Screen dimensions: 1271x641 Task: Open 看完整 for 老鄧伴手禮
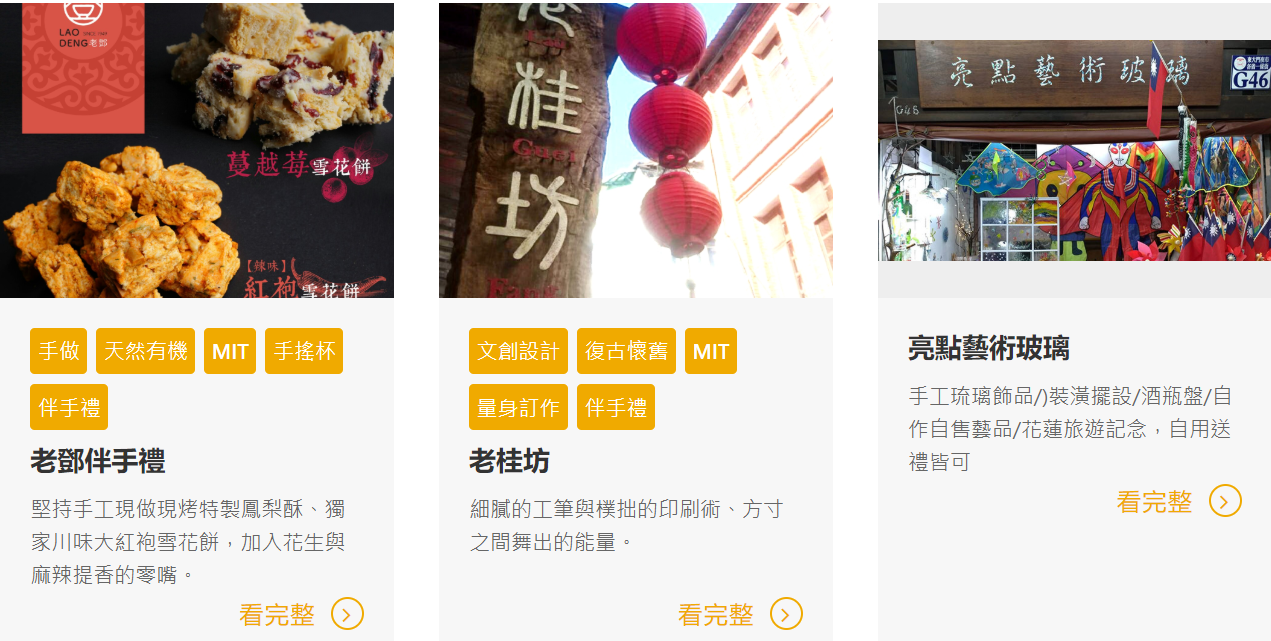tap(300, 614)
